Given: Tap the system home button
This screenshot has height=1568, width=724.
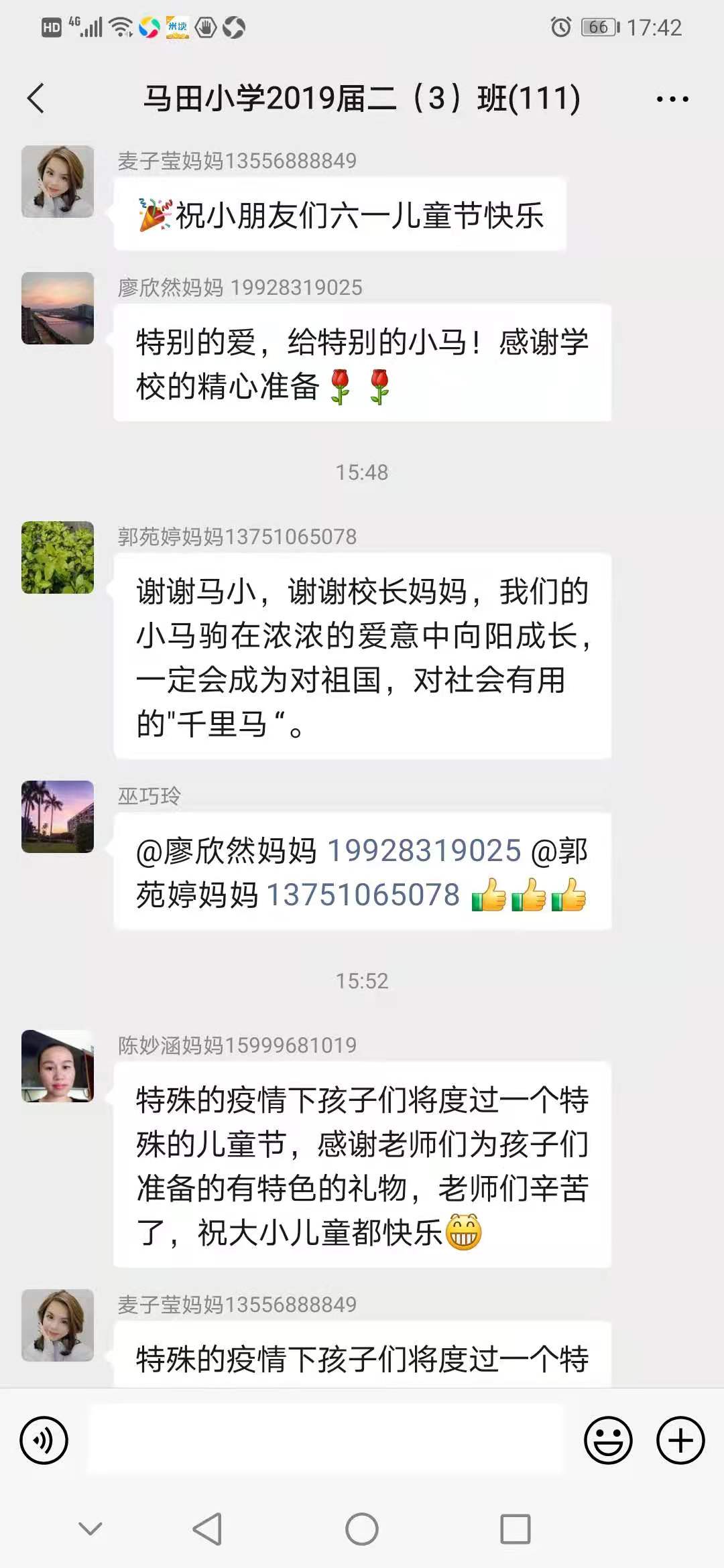Looking at the screenshot, I should click(x=362, y=1529).
